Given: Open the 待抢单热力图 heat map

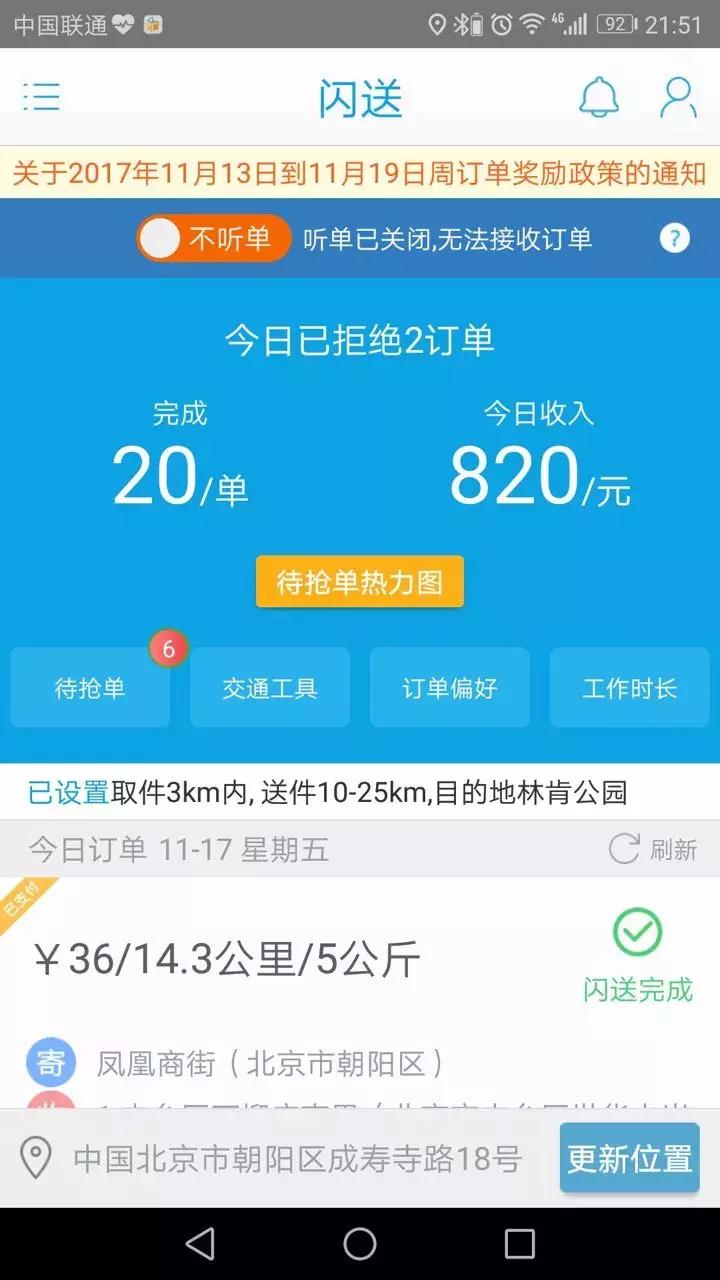Looking at the screenshot, I should coord(360,581).
